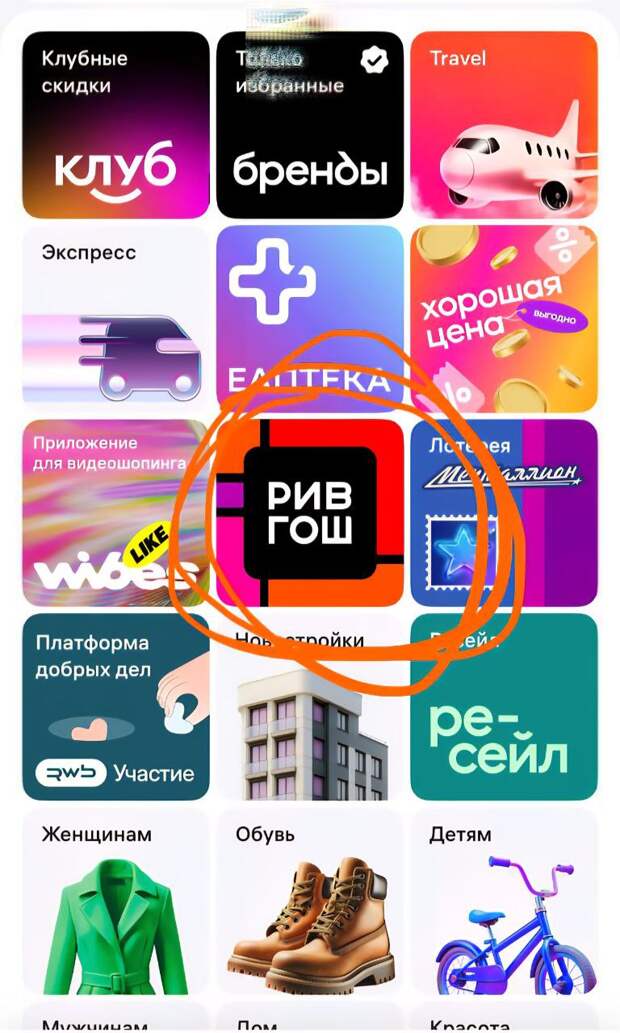
Task: Open the Хорошая цена deals tile
Action: 504,318
